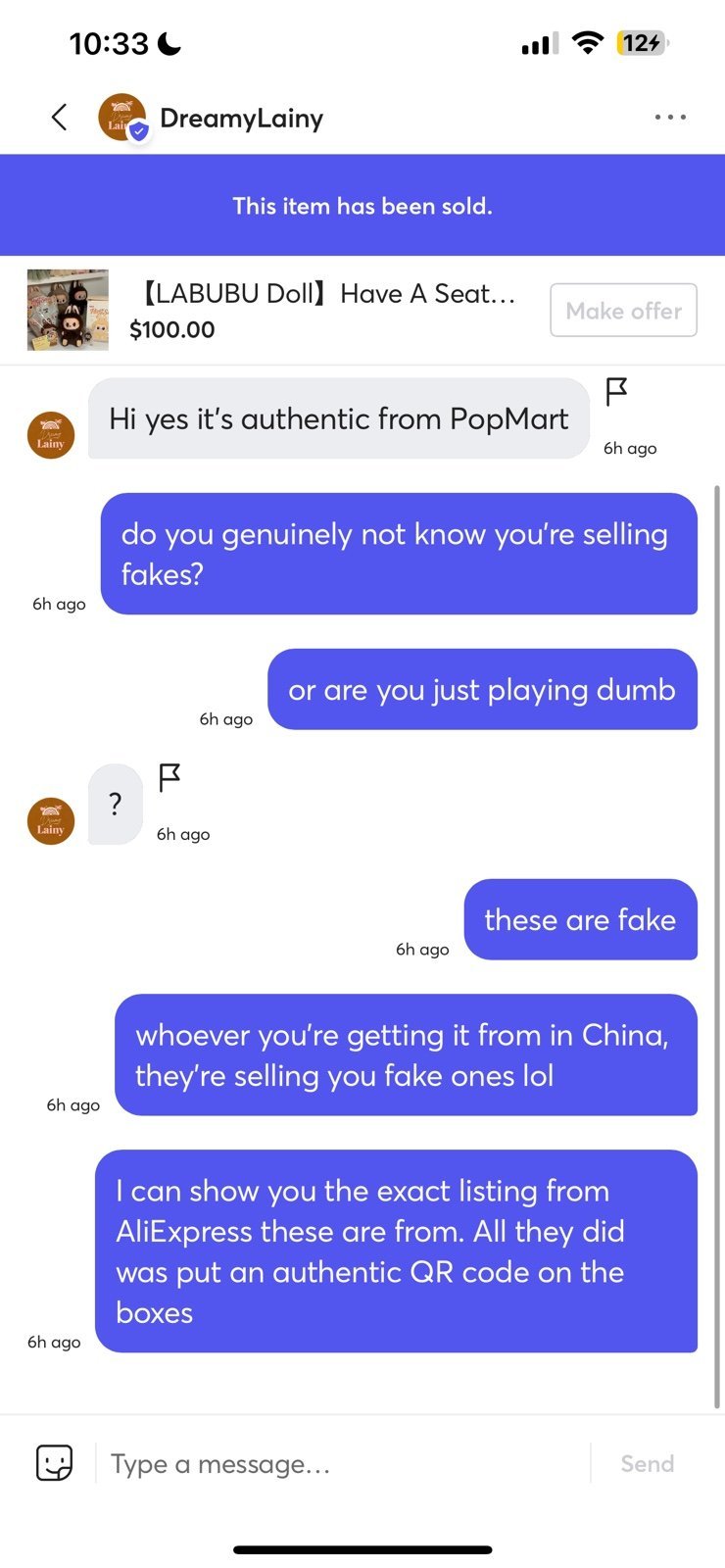Flag the "?" message

169,778
